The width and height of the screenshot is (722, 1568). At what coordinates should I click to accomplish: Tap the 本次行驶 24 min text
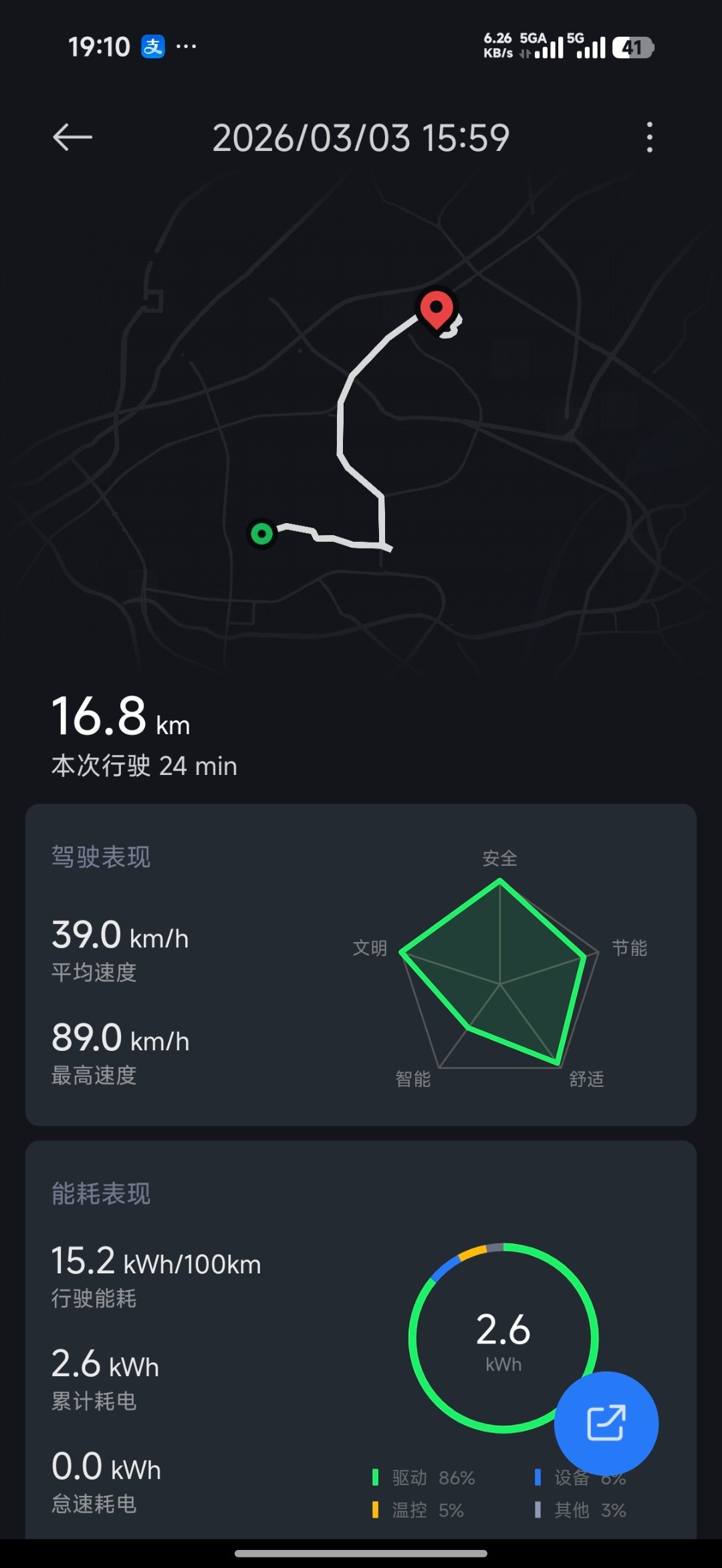pyautogui.click(x=144, y=766)
